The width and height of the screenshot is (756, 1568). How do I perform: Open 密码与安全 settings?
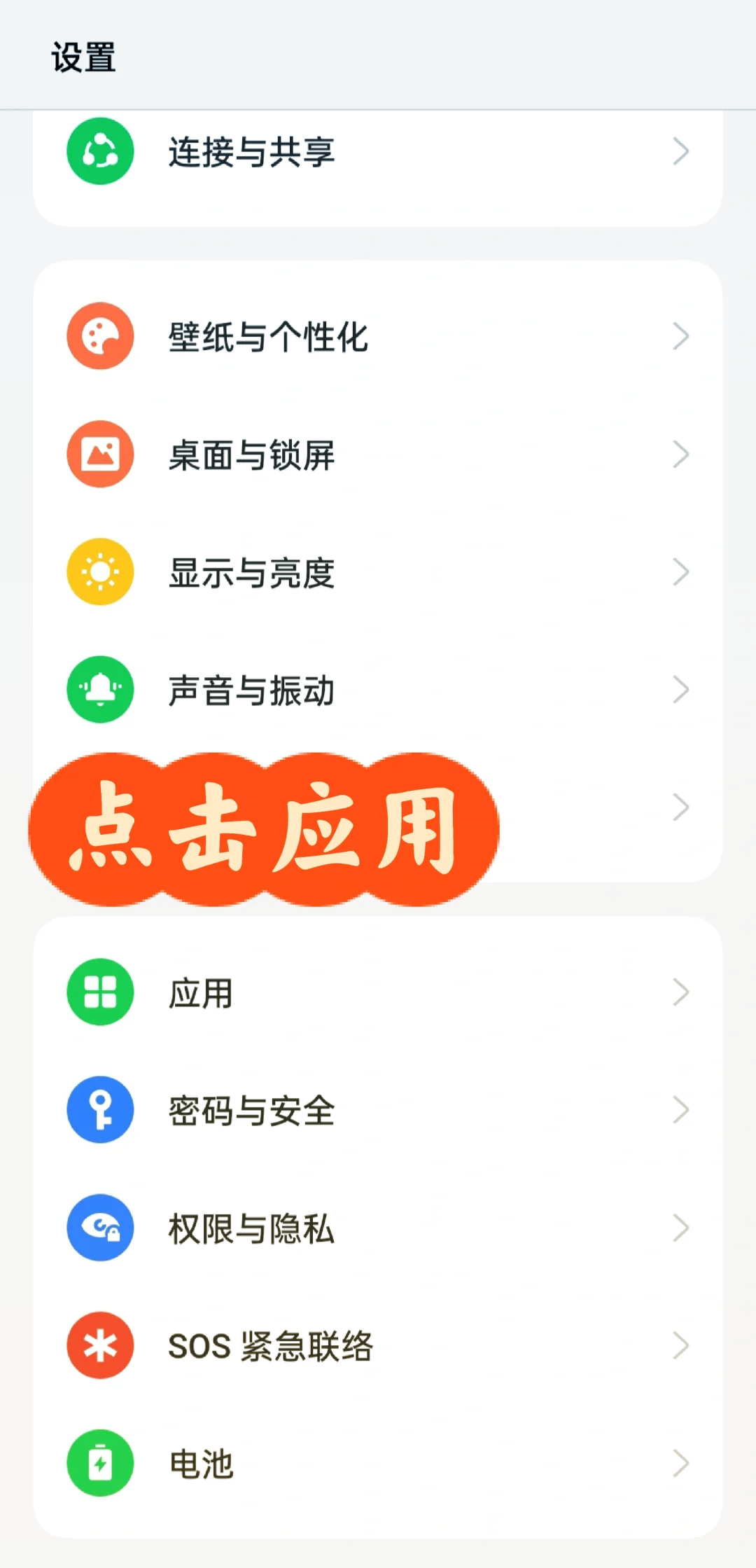point(378,1110)
